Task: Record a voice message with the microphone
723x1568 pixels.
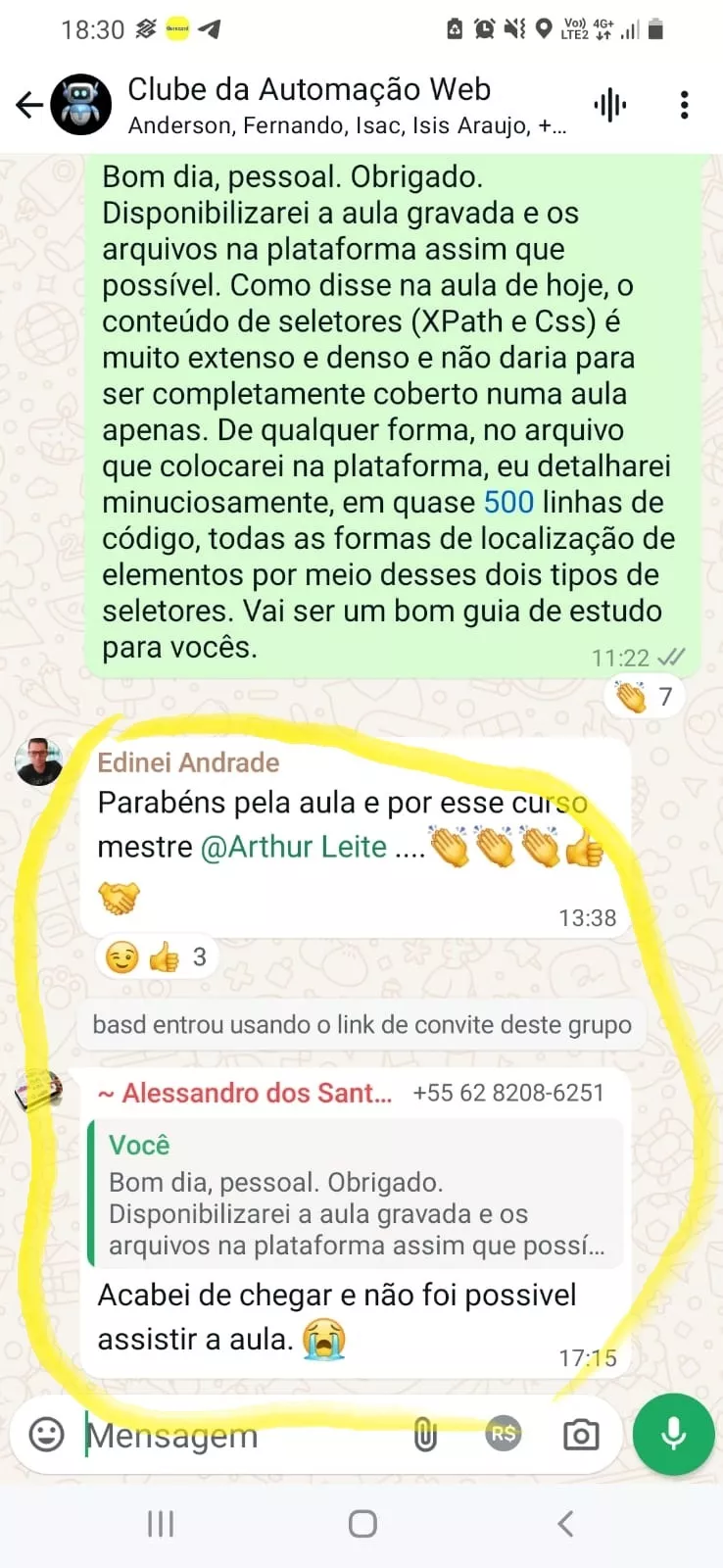Action: (x=673, y=1435)
